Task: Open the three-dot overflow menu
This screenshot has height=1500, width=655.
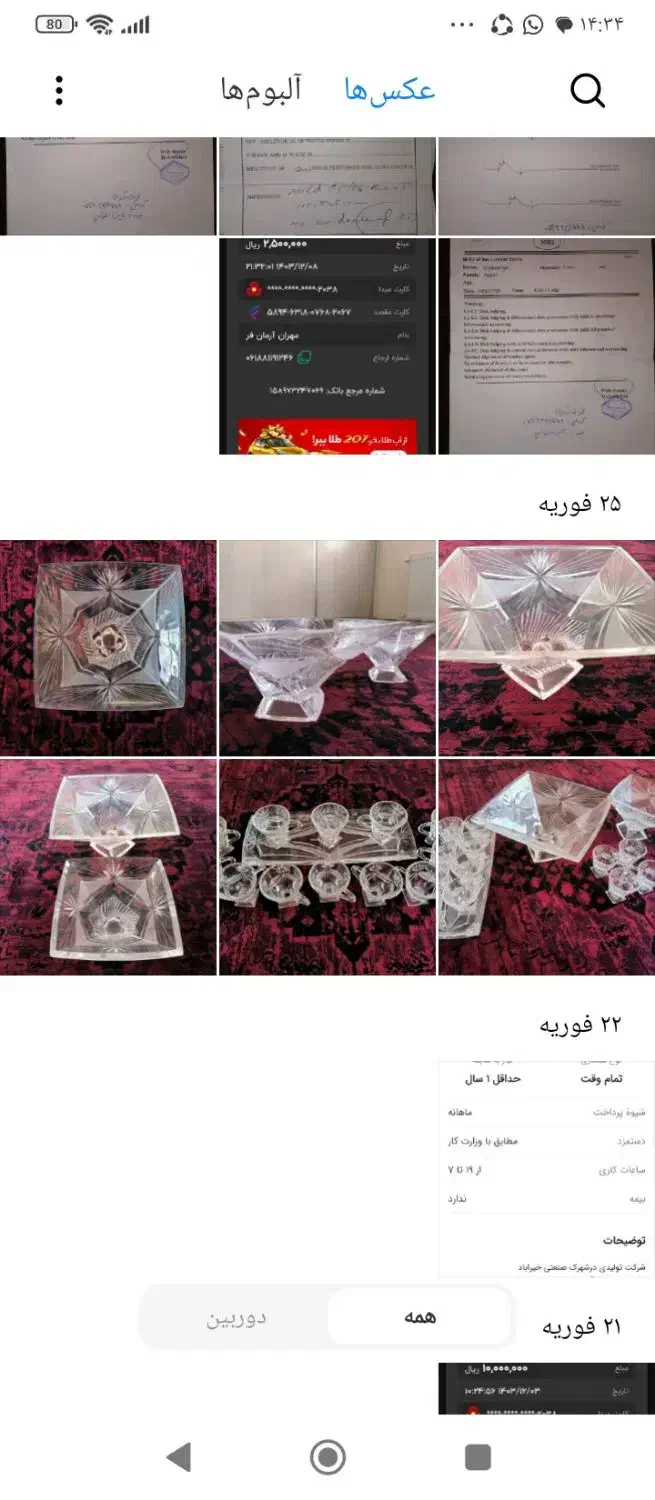Action: (59, 91)
